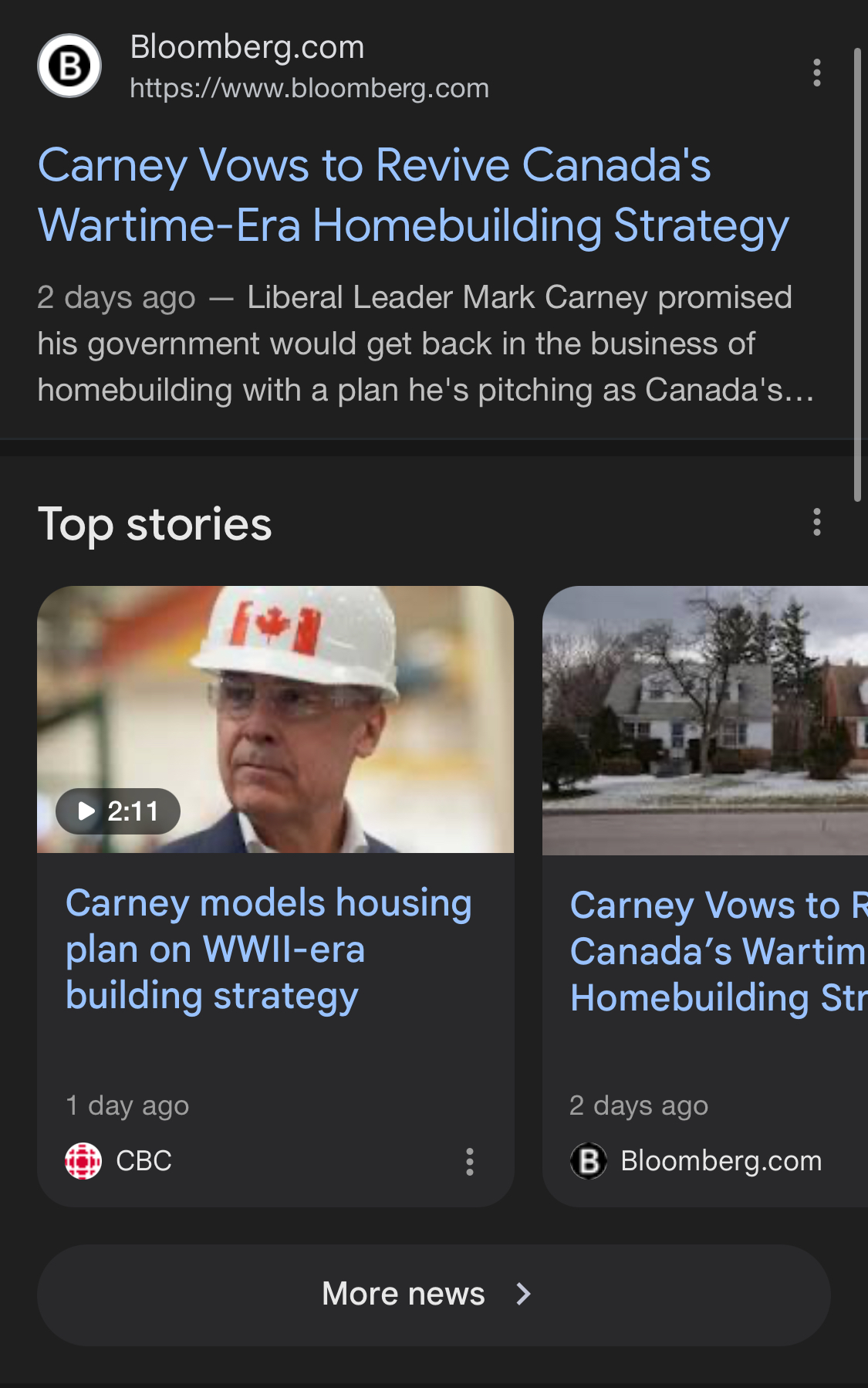Image resolution: width=868 pixels, height=1388 pixels.
Task: Open options for the Bloomberg.com search result
Action: click(816, 73)
